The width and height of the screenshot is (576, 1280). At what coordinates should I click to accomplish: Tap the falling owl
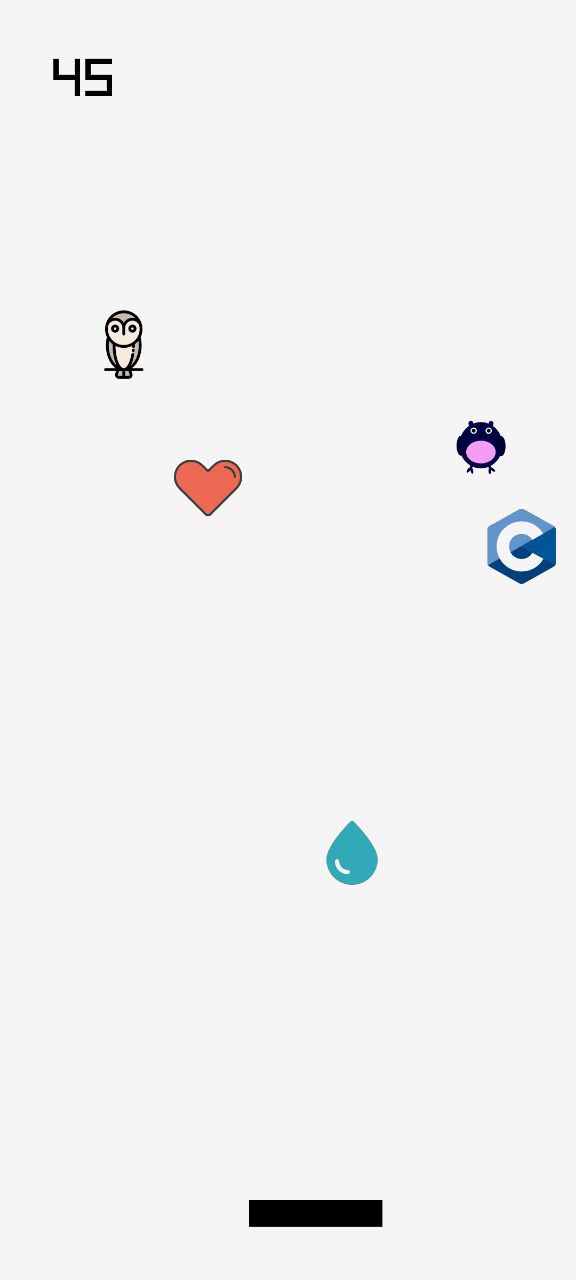click(x=124, y=345)
